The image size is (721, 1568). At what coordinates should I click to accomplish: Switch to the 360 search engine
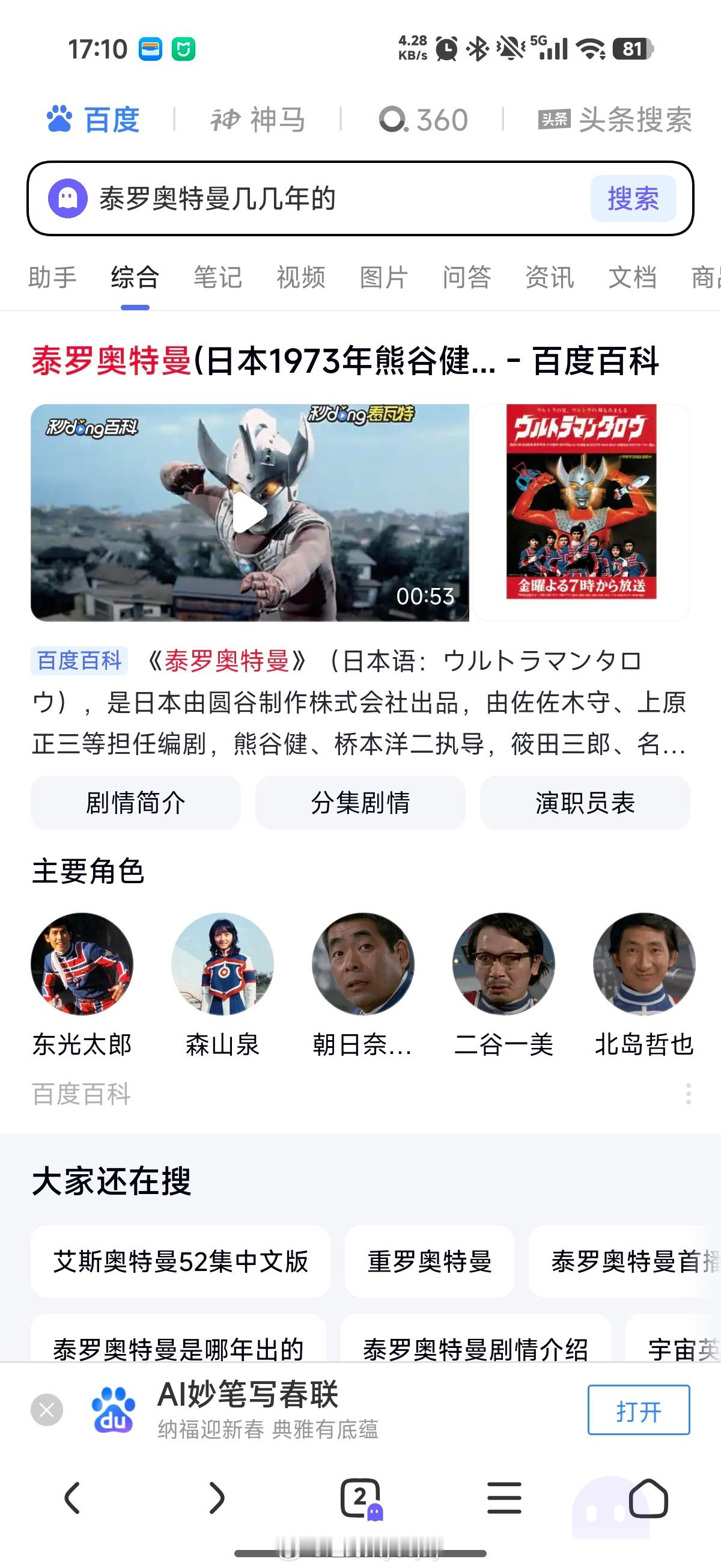coord(426,119)
